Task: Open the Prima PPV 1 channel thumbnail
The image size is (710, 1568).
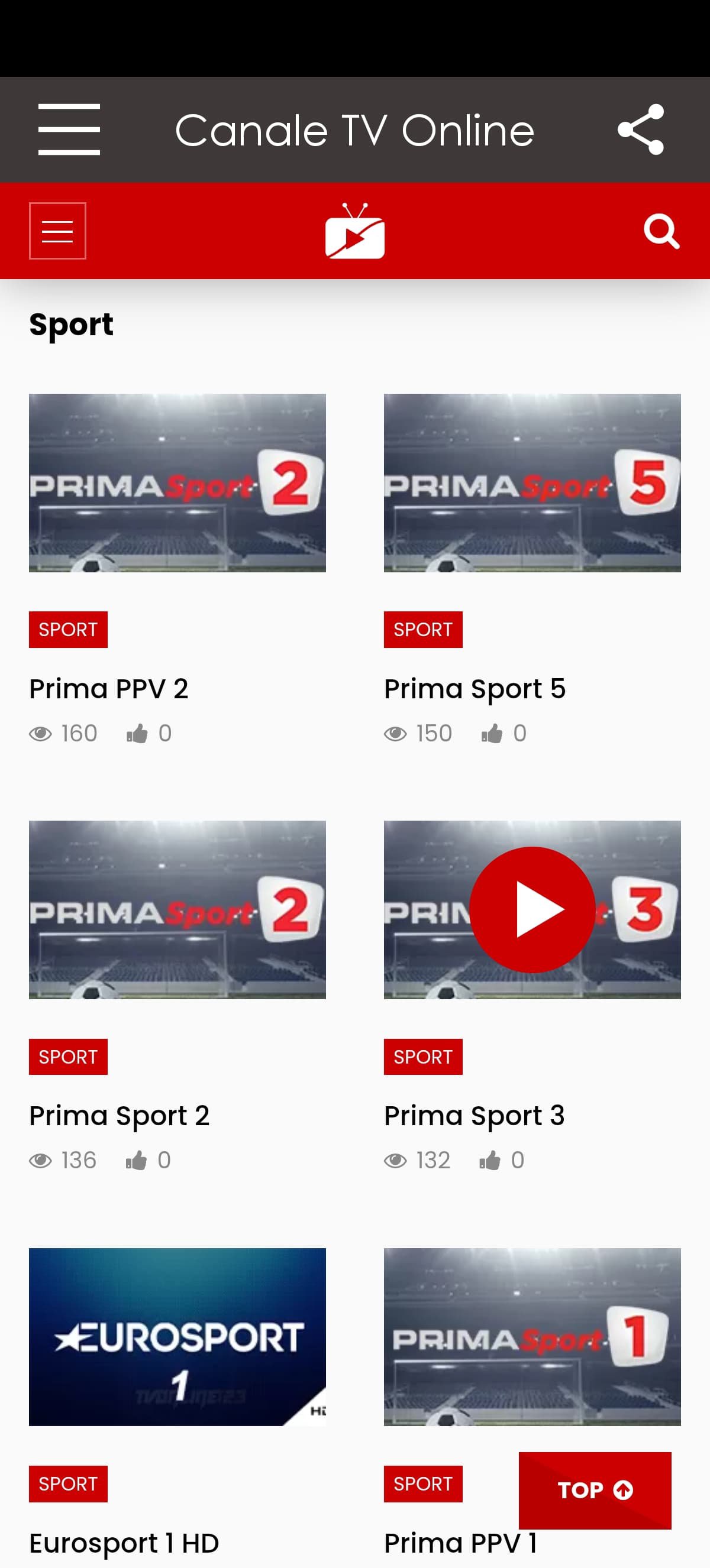Action: point(532,1337)
